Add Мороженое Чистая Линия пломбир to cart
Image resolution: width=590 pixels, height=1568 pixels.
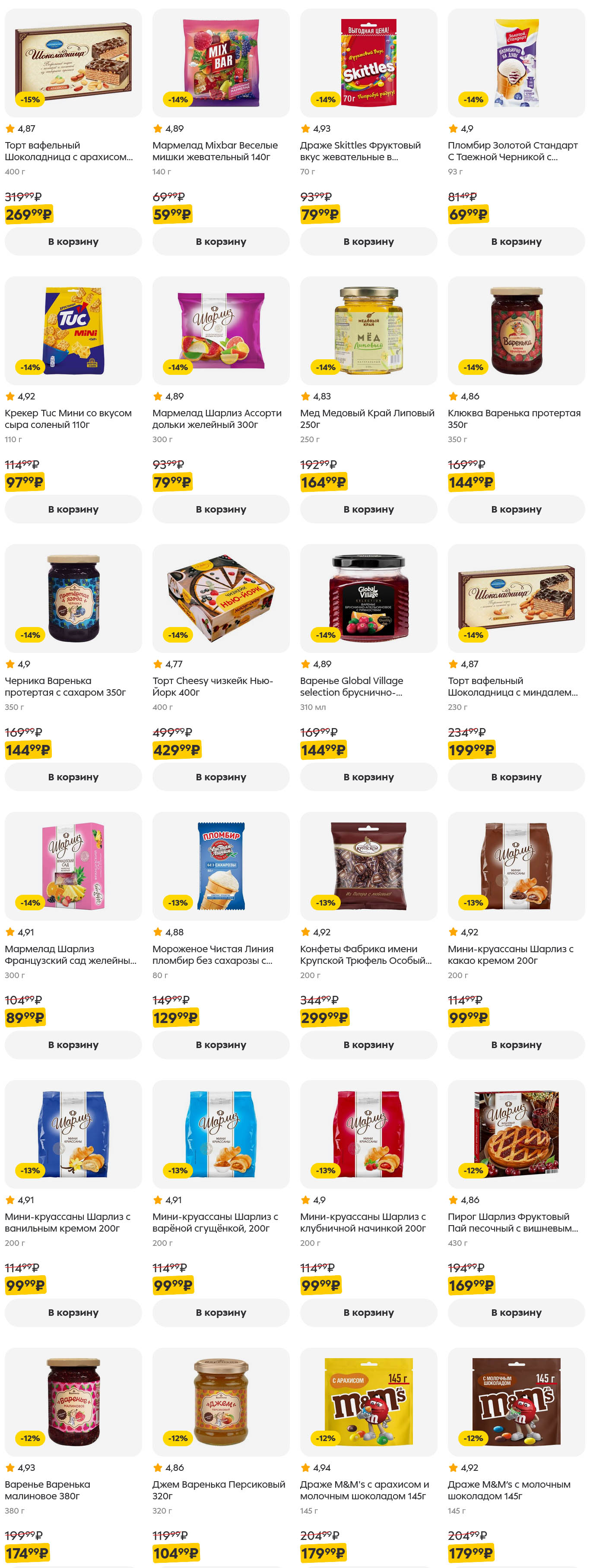coord(220,1045)
